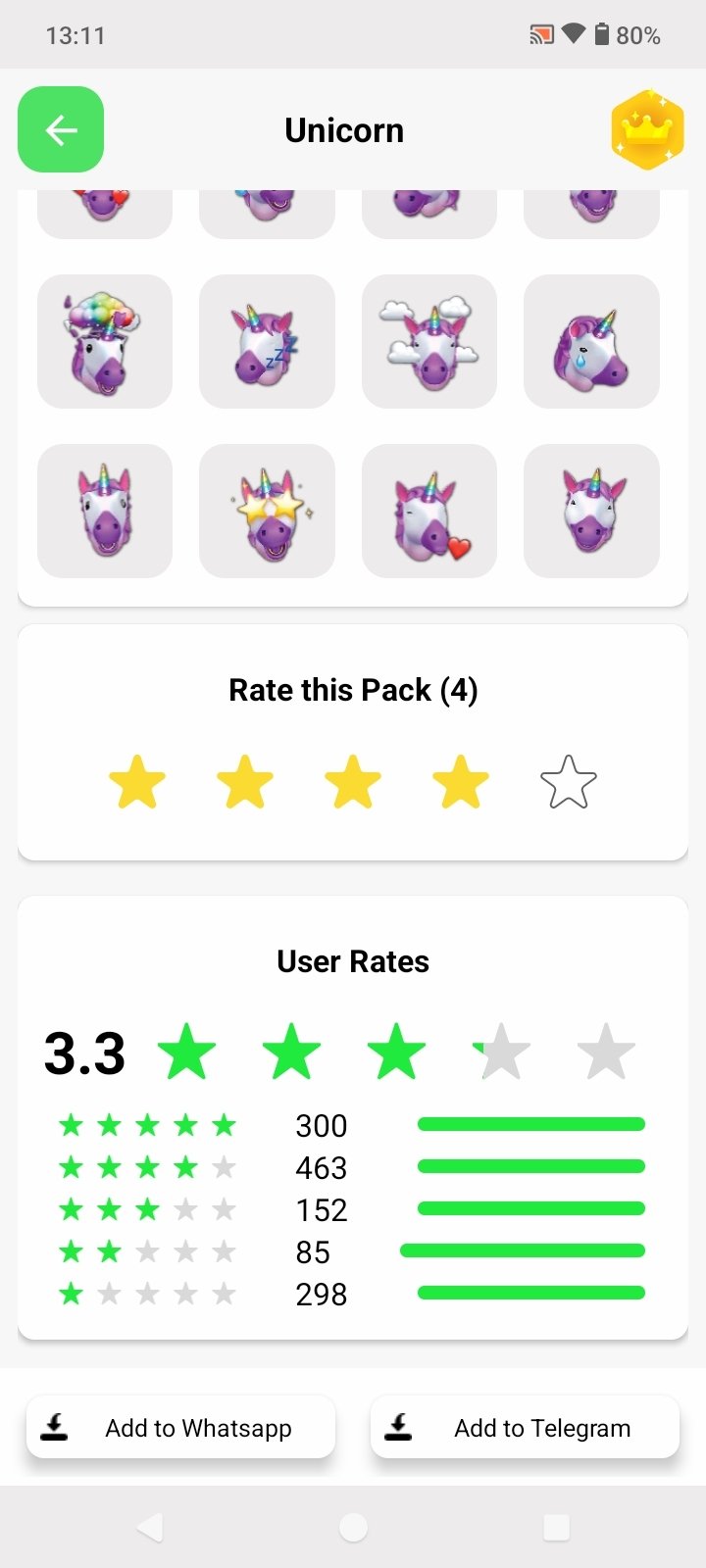Open the recent apps view
This screenshot has width=706, height=1568.
tap(556, 1527)
